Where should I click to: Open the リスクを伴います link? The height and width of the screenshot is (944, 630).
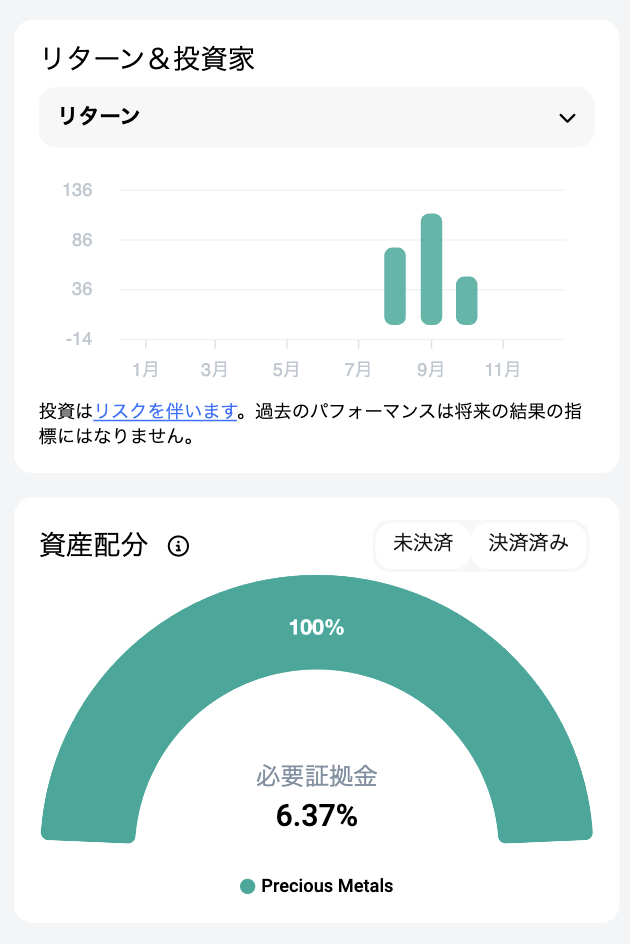click(x=165, y=412)
